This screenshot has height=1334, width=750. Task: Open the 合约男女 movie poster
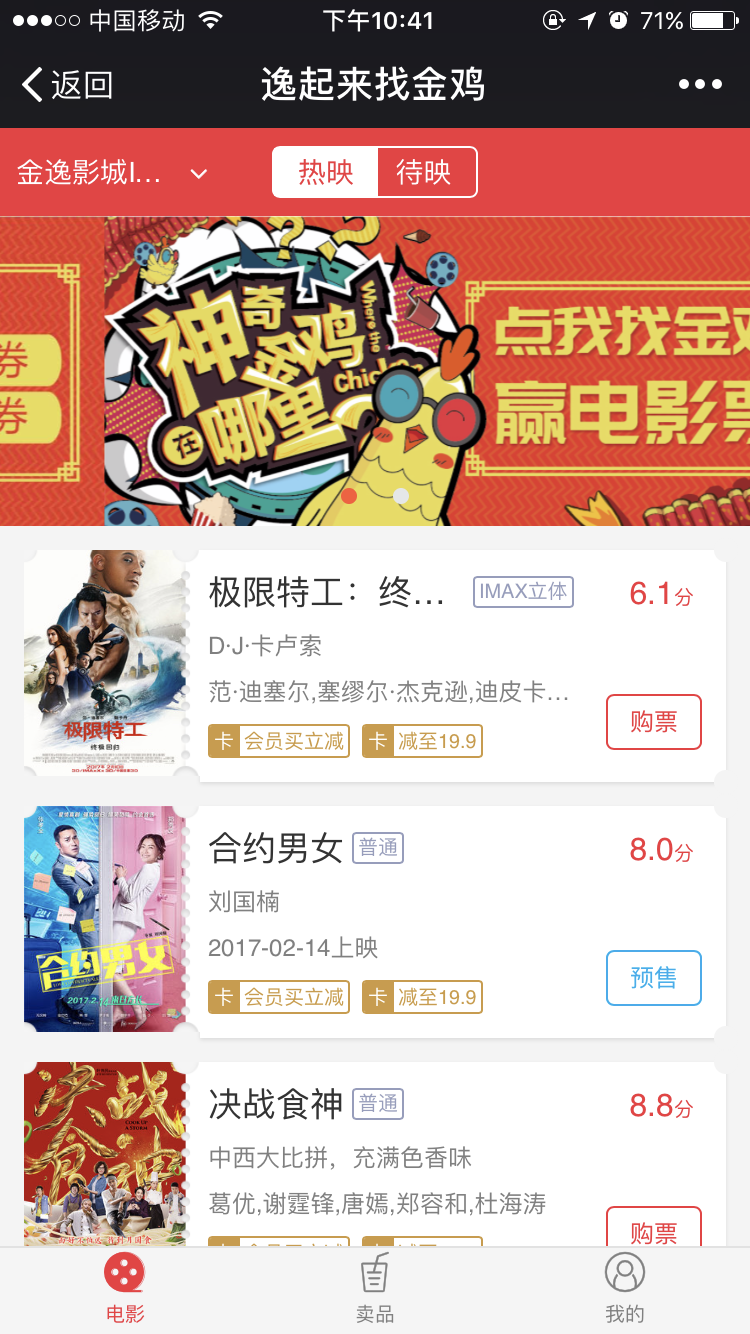point(105,918)
